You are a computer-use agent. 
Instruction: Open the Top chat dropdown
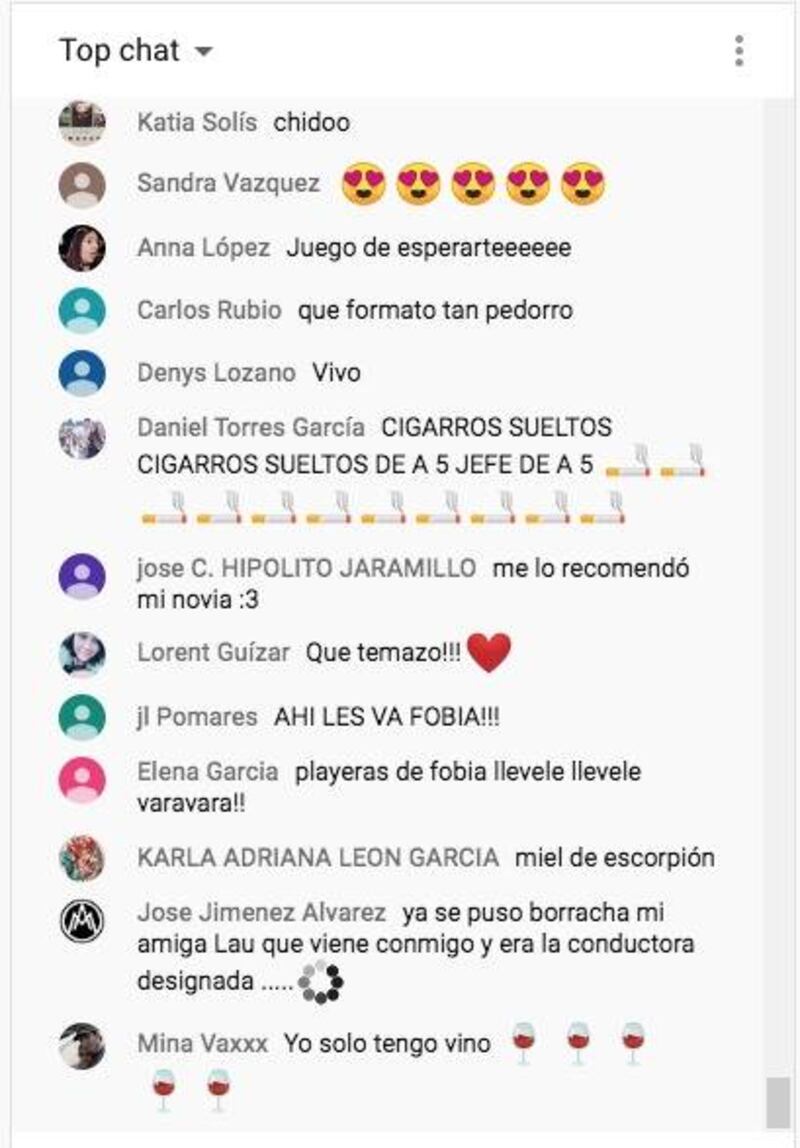136,51
